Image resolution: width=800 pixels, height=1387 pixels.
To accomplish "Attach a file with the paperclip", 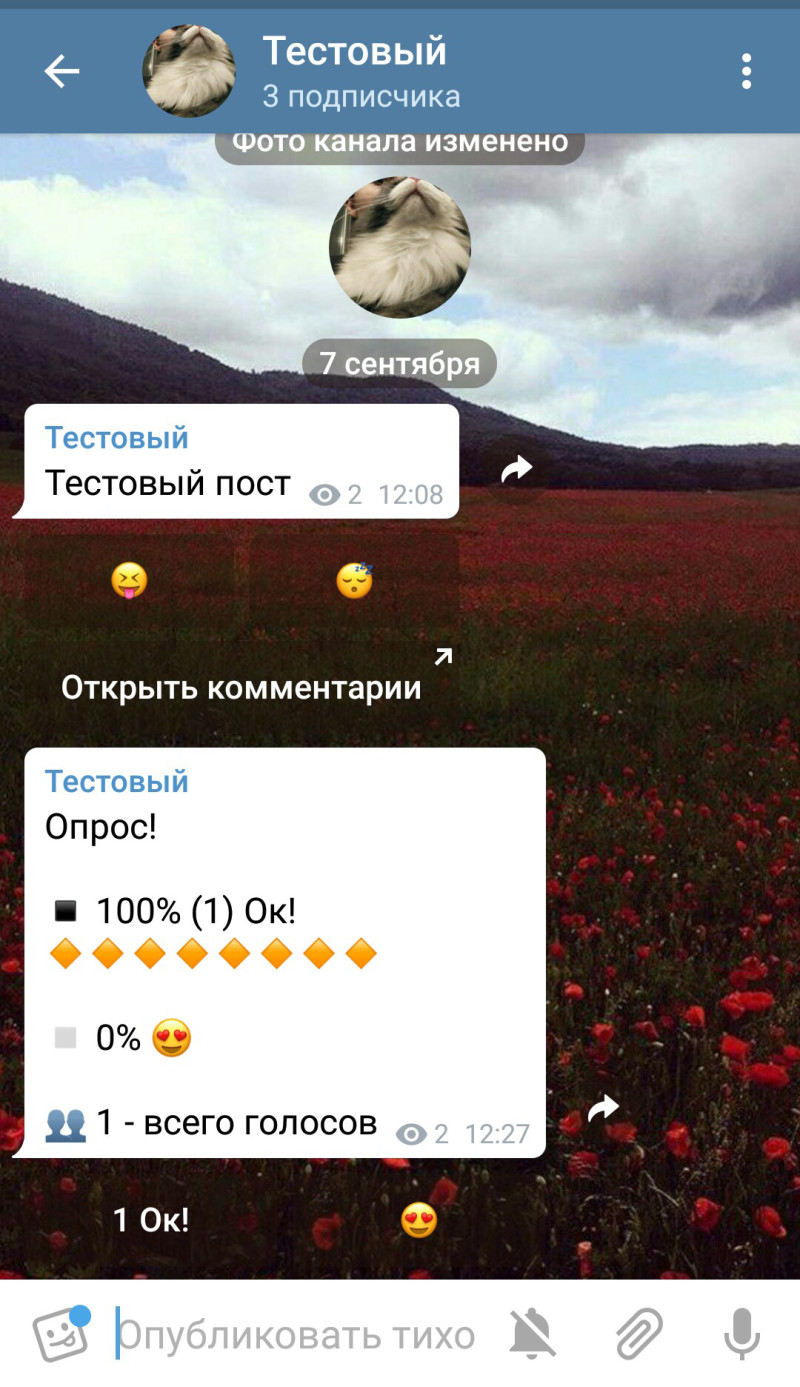I will coord(638,1335).
